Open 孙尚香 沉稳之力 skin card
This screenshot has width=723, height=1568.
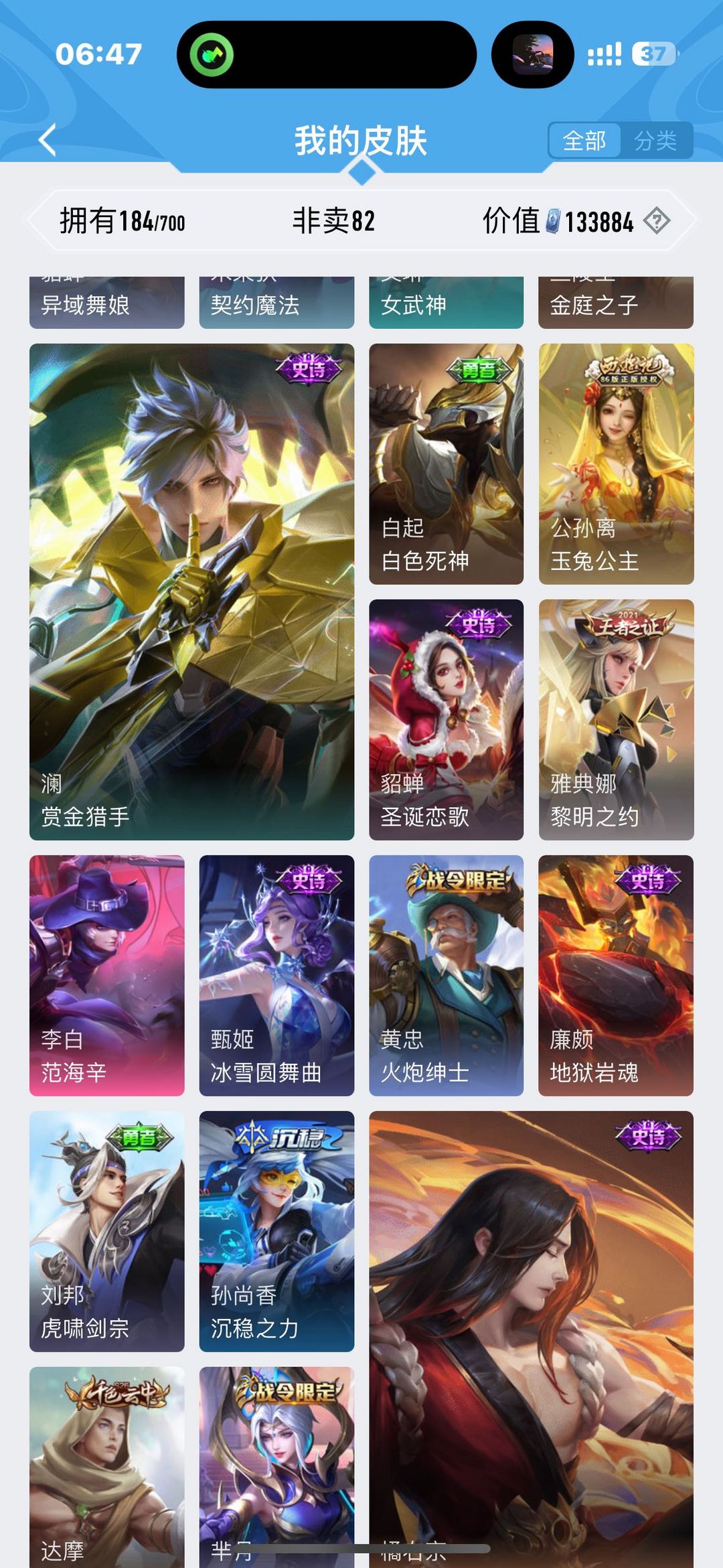(x=276, y=1231)
